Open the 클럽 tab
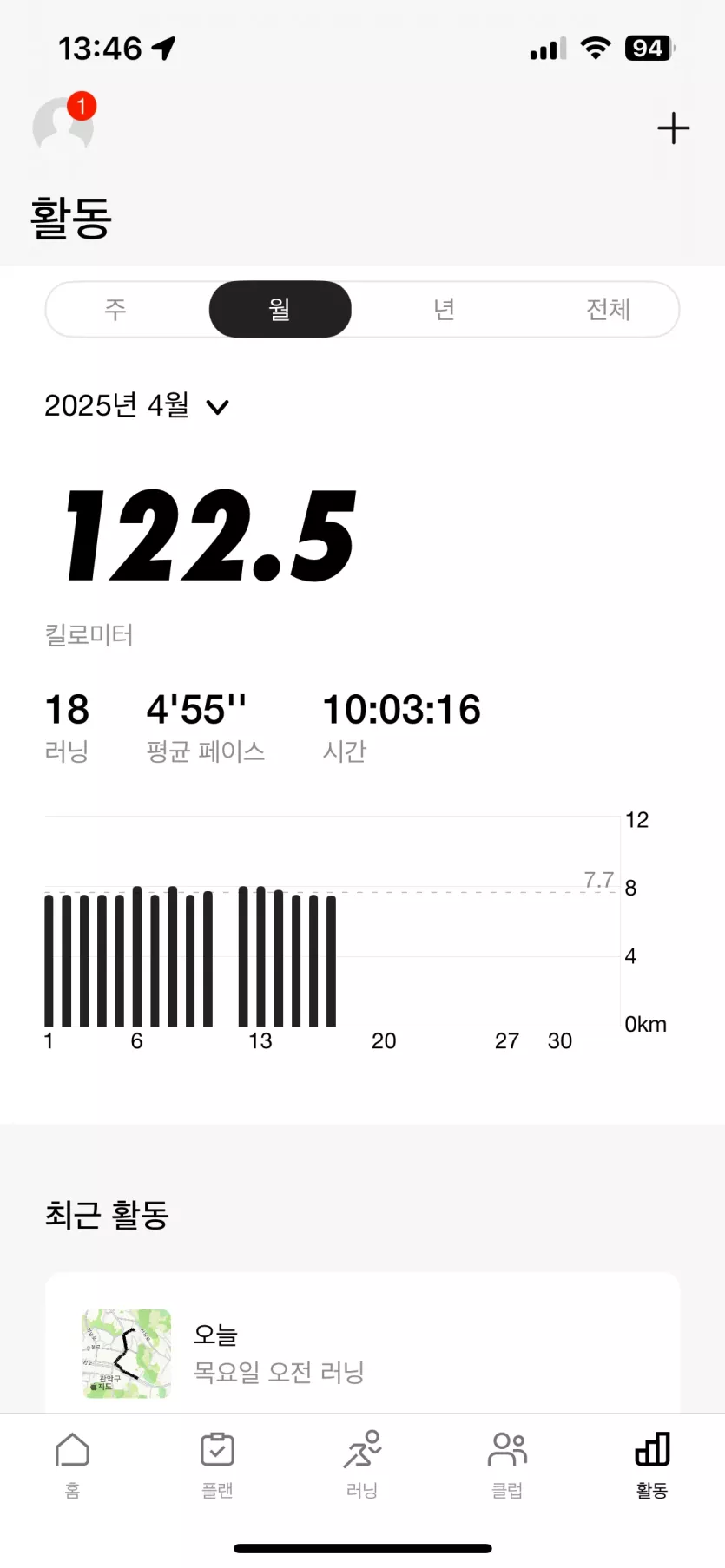The image size is (725, 1568). pos(507,1465)
